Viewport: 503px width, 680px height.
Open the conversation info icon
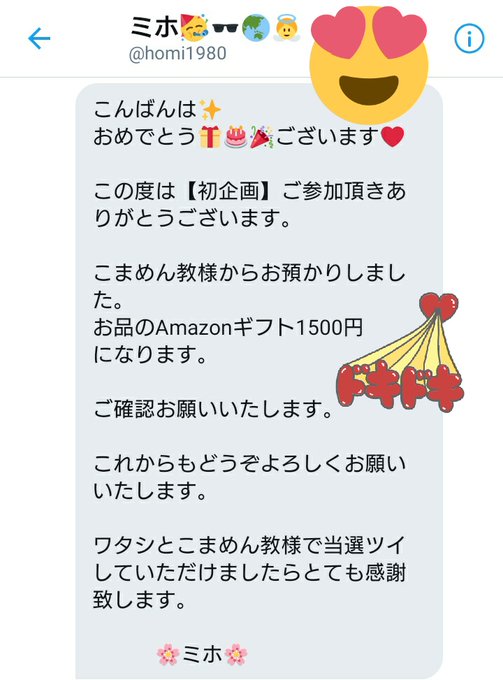pos(469,39)
